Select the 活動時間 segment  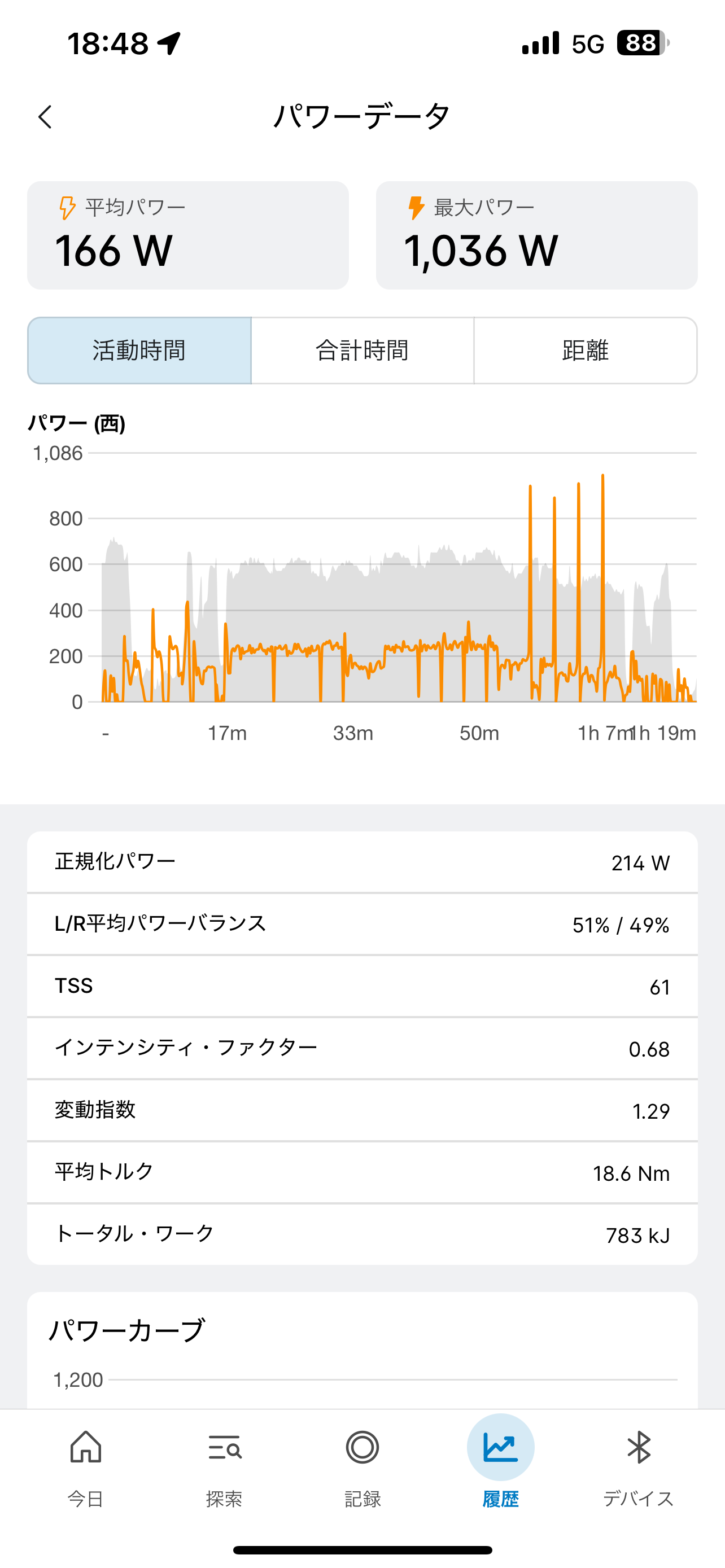click(139, 351)
